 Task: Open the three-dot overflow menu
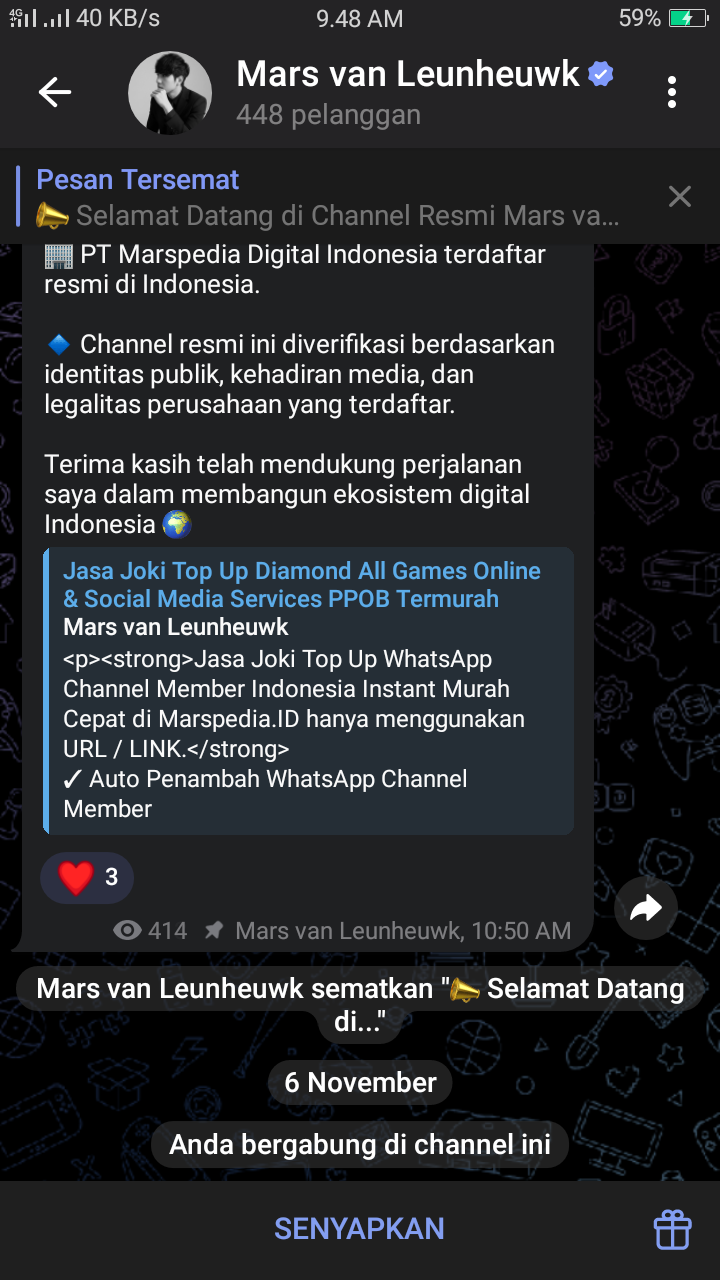[x=672, y=93]
